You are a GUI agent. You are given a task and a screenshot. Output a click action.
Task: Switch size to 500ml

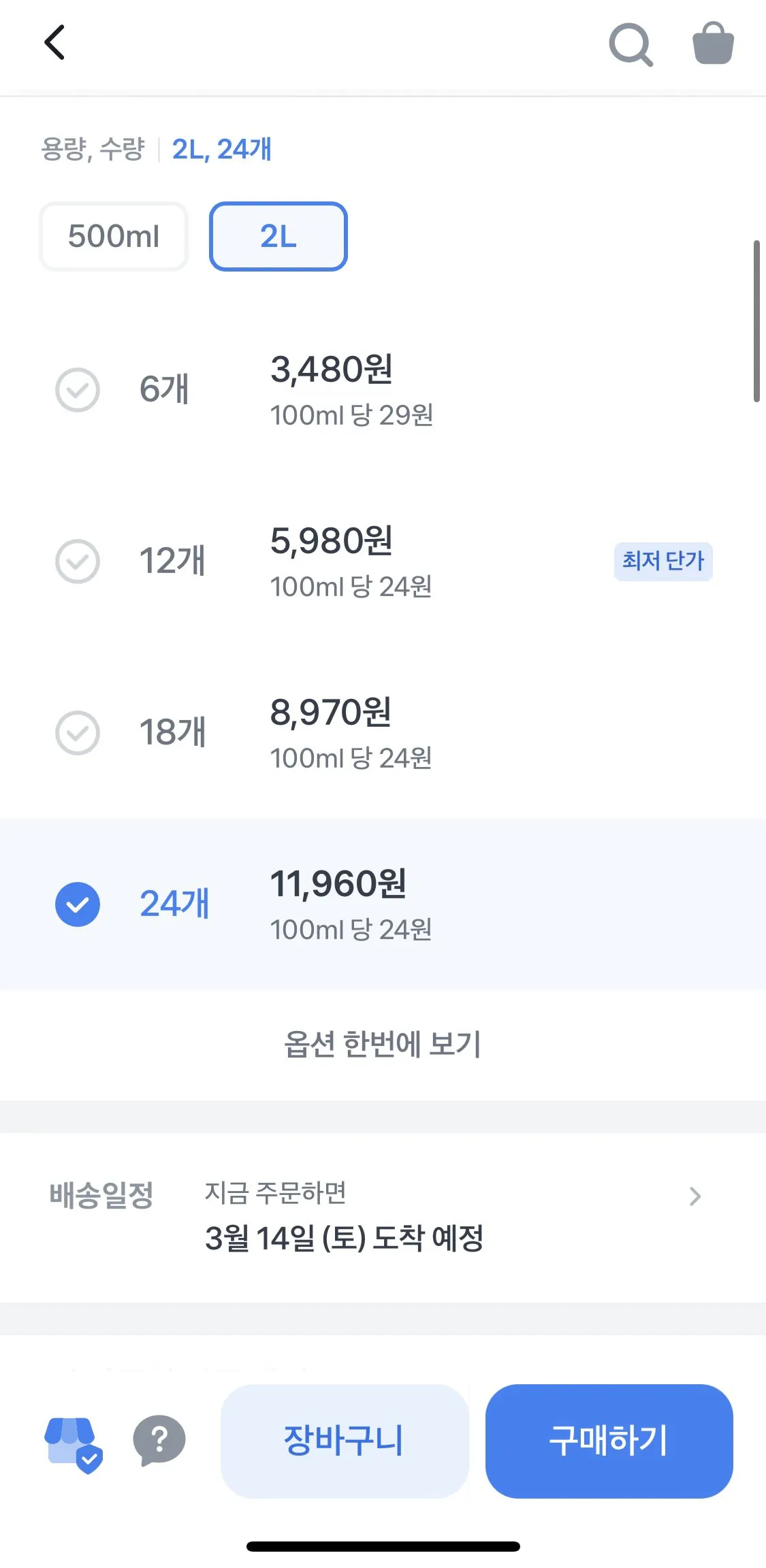click(x=113, y=236)
